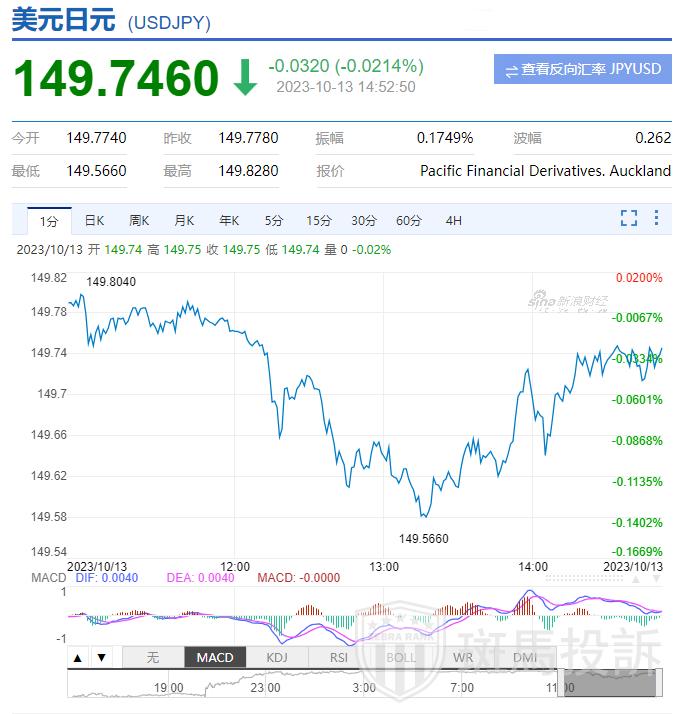Switch chart to 日K daily candles

pyautogui.click(x=94, y=220)
